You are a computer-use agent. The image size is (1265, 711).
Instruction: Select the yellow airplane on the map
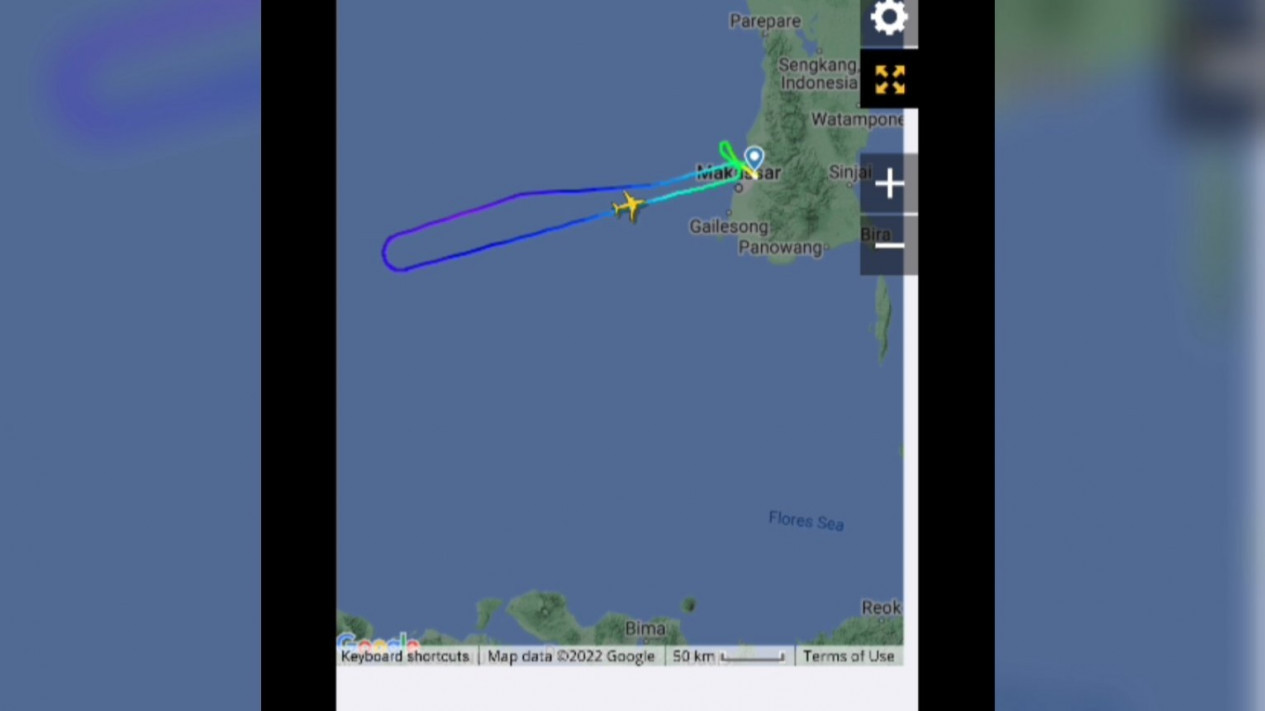click(629, 207)
